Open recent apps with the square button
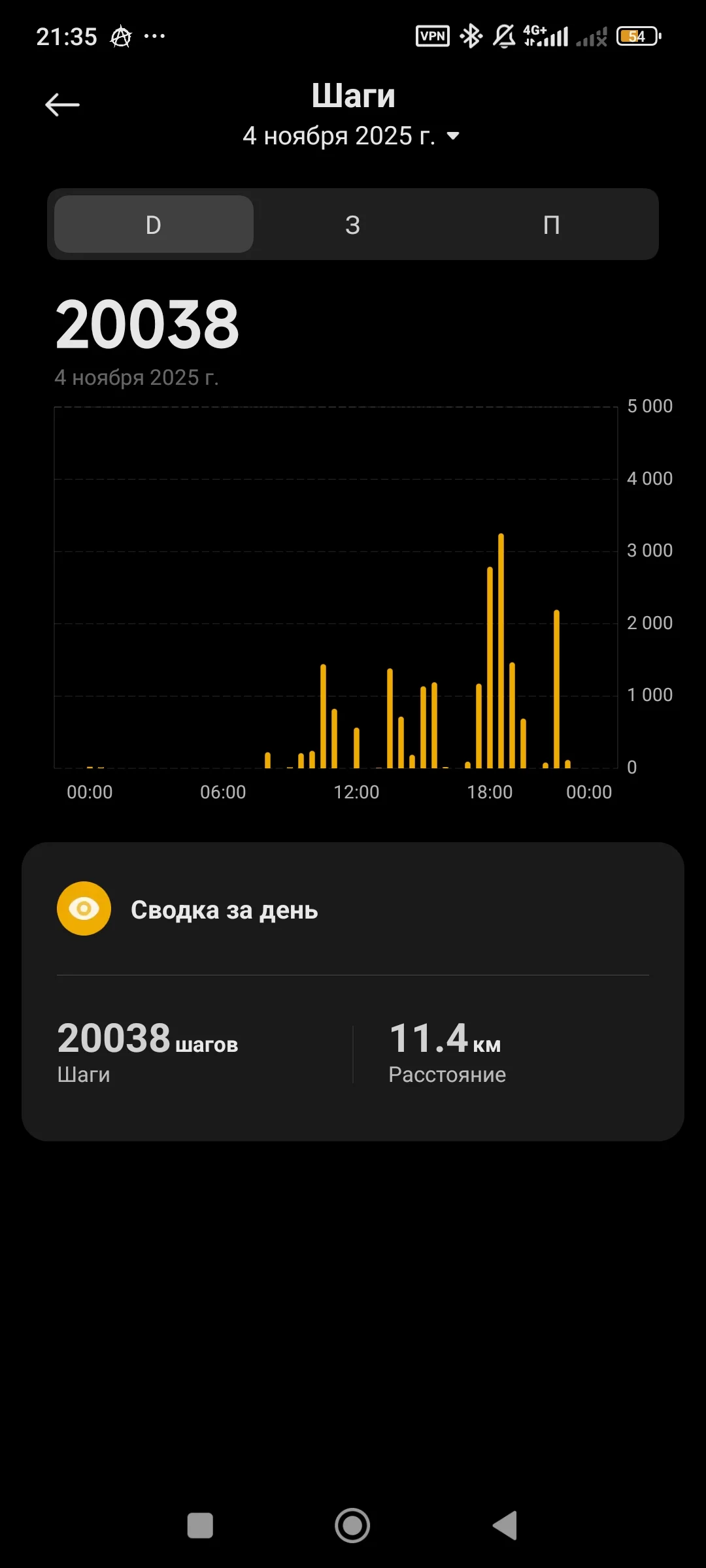The width and height of the screenshot is (706, 1568). pyautogui.click(x=200, y=1526)
